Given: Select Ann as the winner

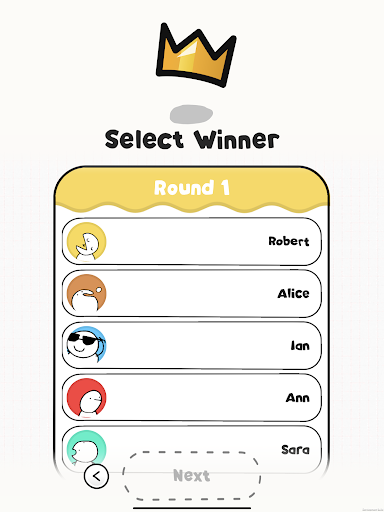Looking at the screenshot, I should [x=192, y=397].
